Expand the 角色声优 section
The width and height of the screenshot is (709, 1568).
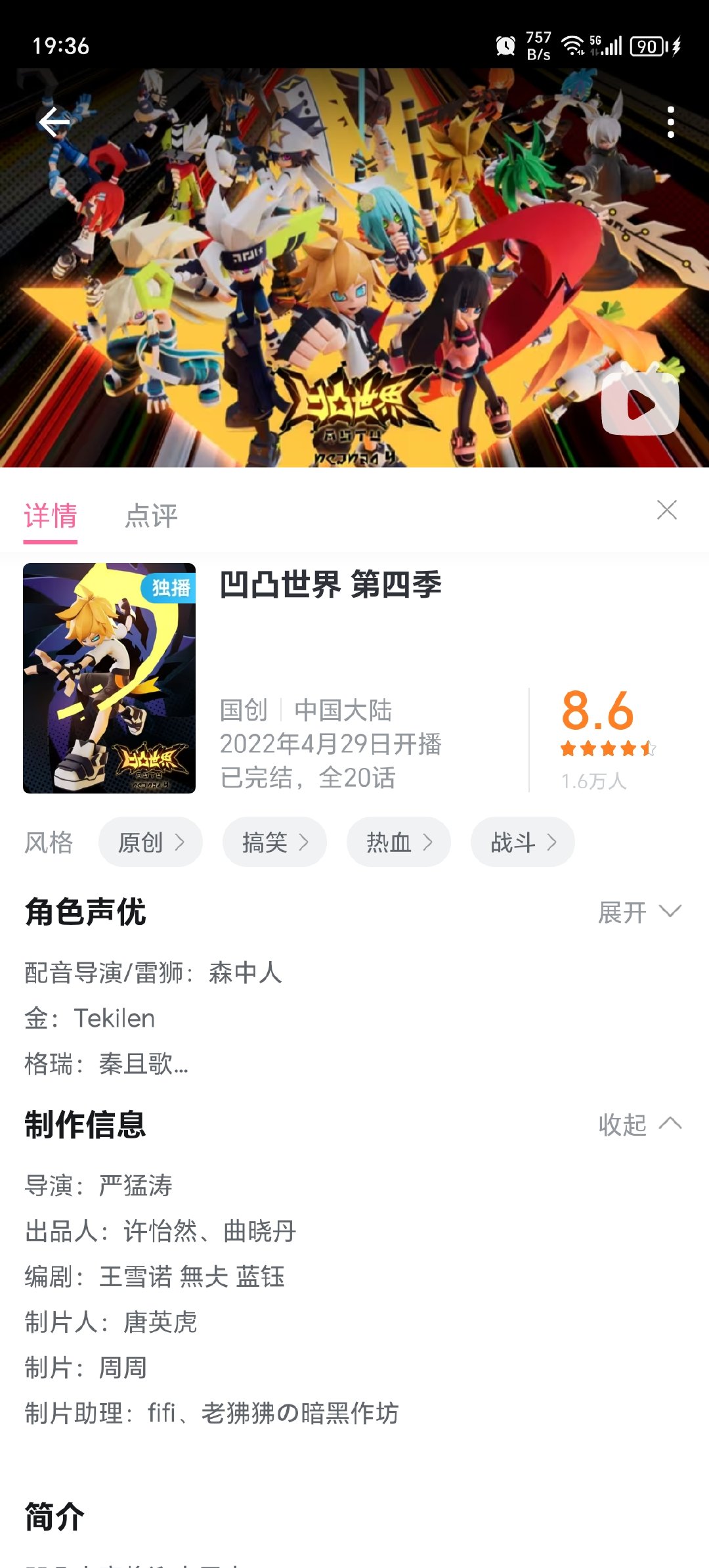[x=639, y=912]
